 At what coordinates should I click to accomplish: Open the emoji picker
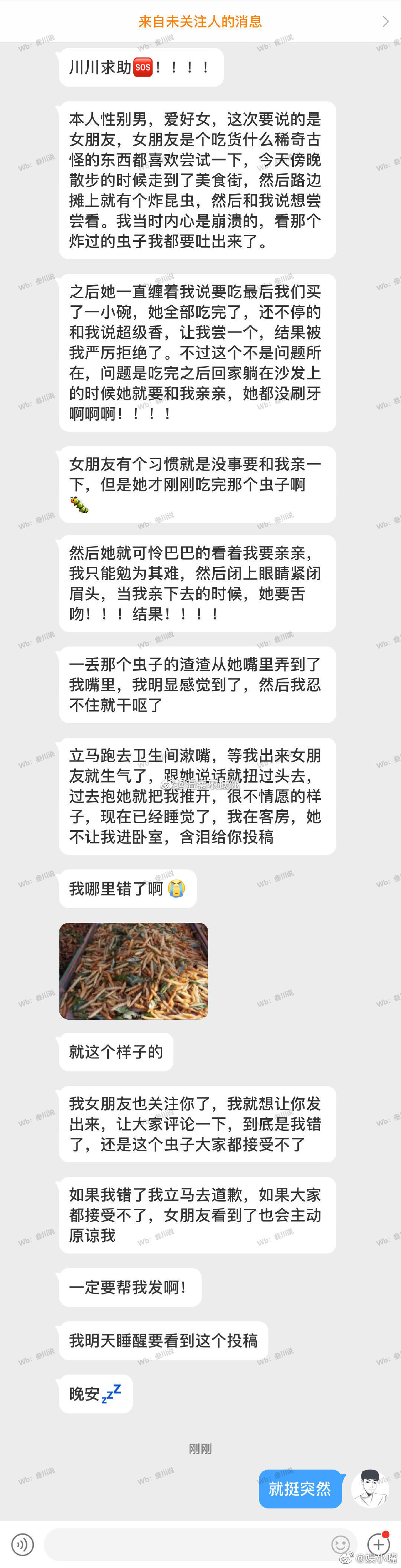coord(340,1544)
